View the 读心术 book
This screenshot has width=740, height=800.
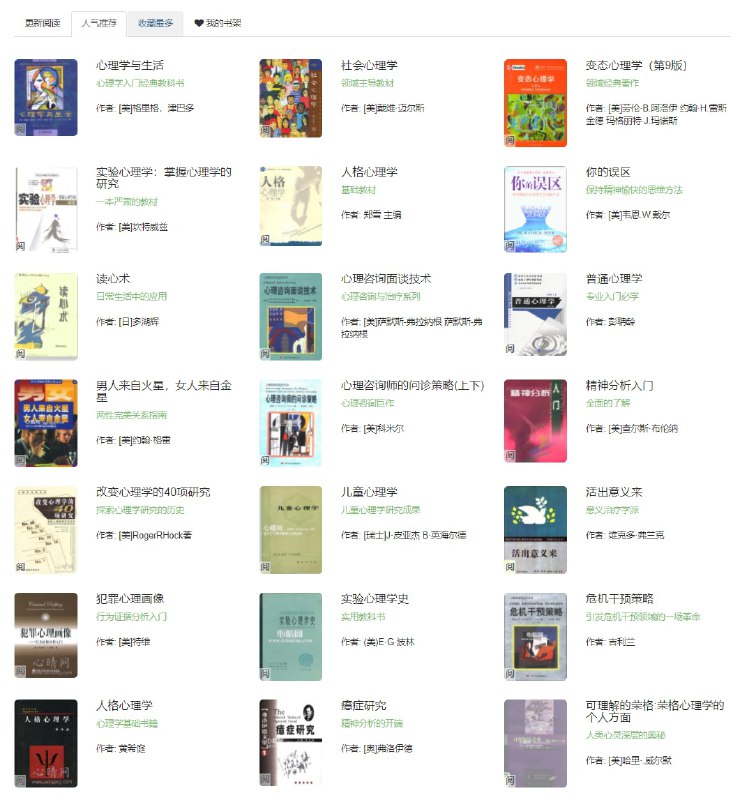(x=113, y=279)
